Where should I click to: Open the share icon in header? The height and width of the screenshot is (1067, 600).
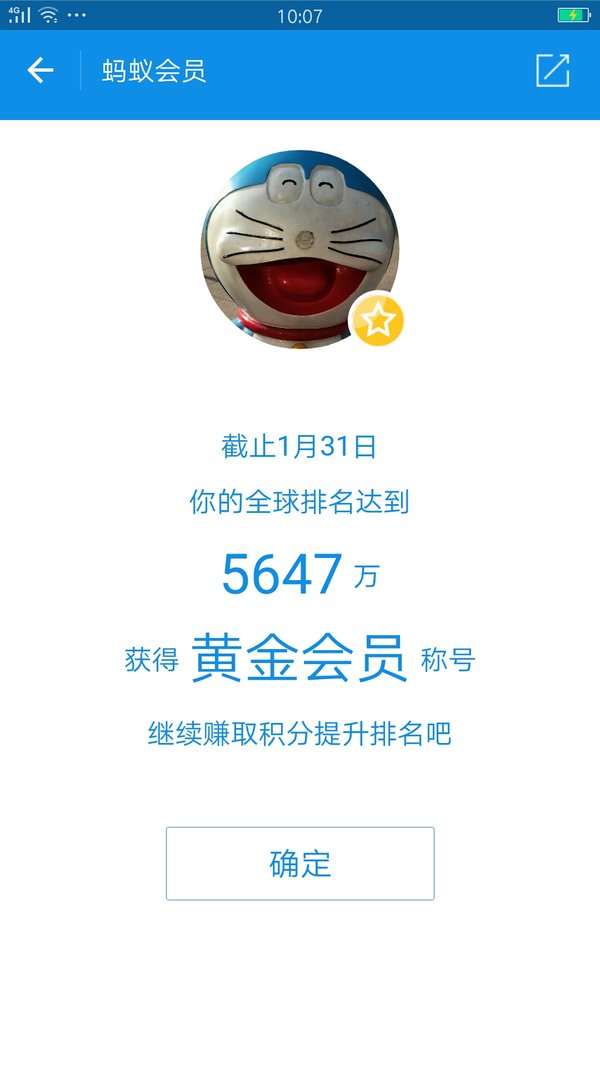click(x=552, y=70)
